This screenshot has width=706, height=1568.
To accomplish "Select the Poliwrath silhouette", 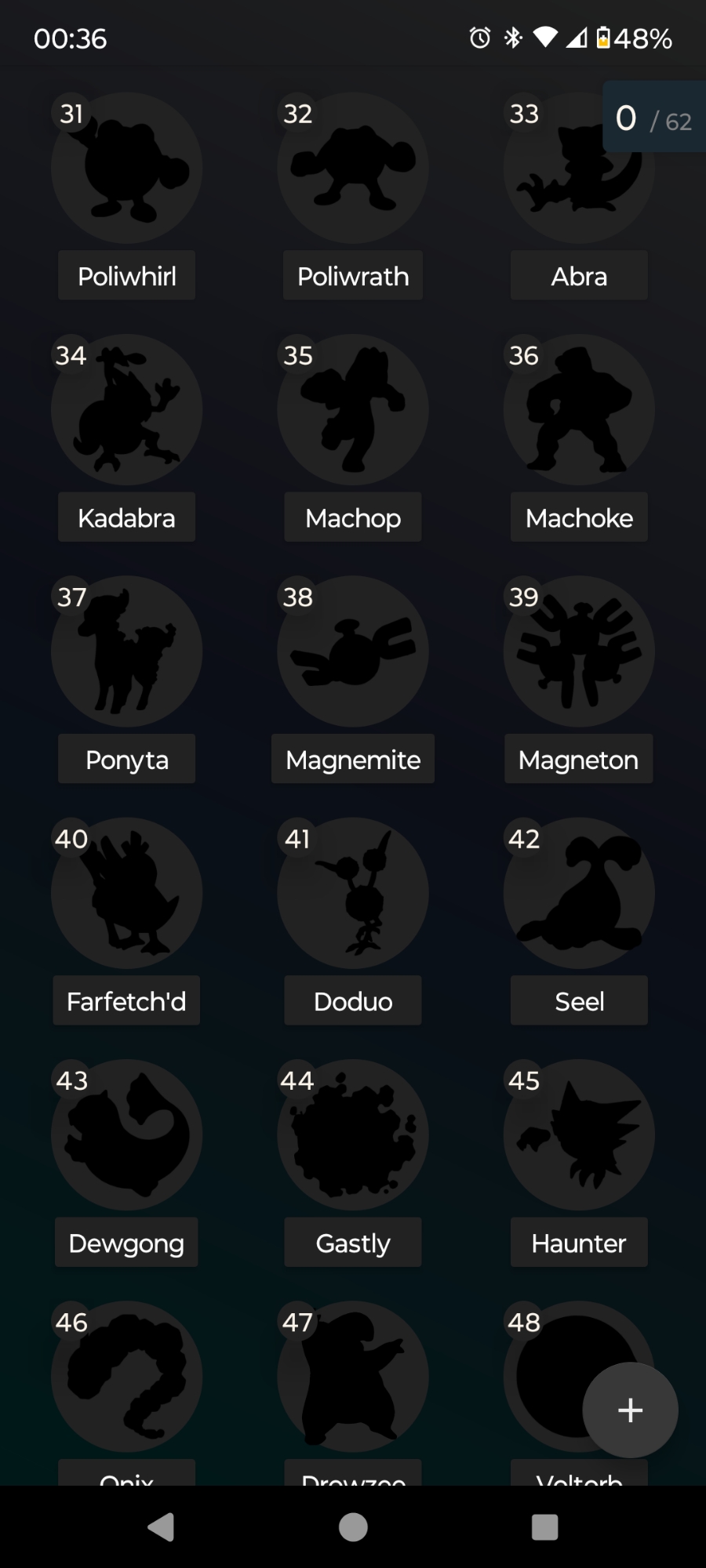I will click(352, 168).
